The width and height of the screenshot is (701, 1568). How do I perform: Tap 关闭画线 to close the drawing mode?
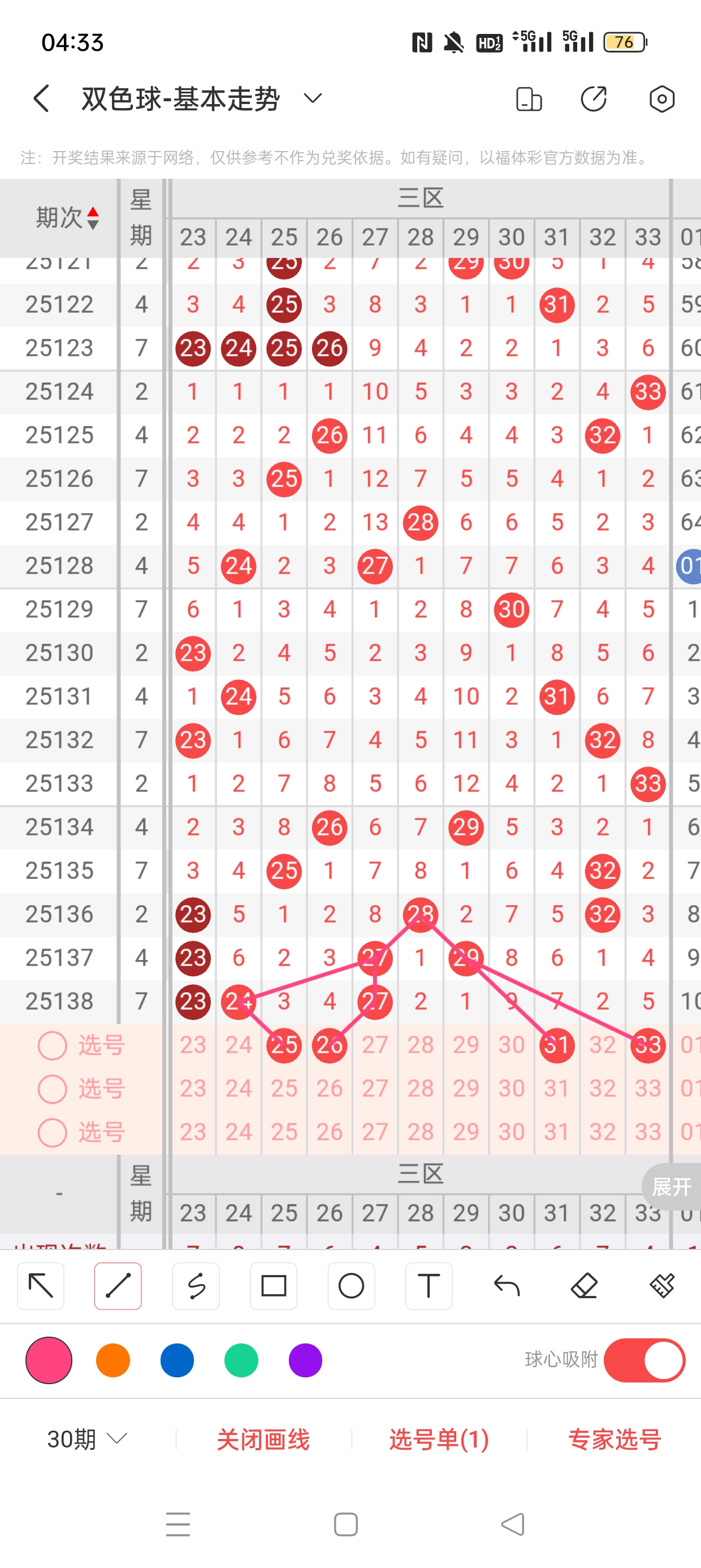263,1440
